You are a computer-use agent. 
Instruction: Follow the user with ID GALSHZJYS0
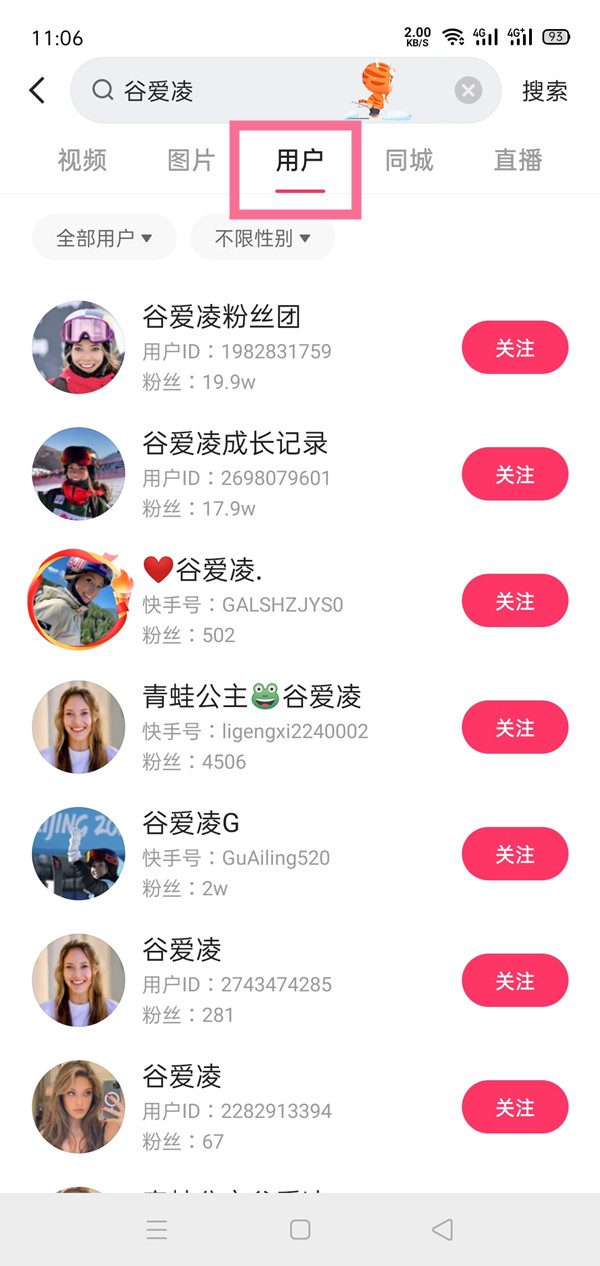[x=514, y=601]
